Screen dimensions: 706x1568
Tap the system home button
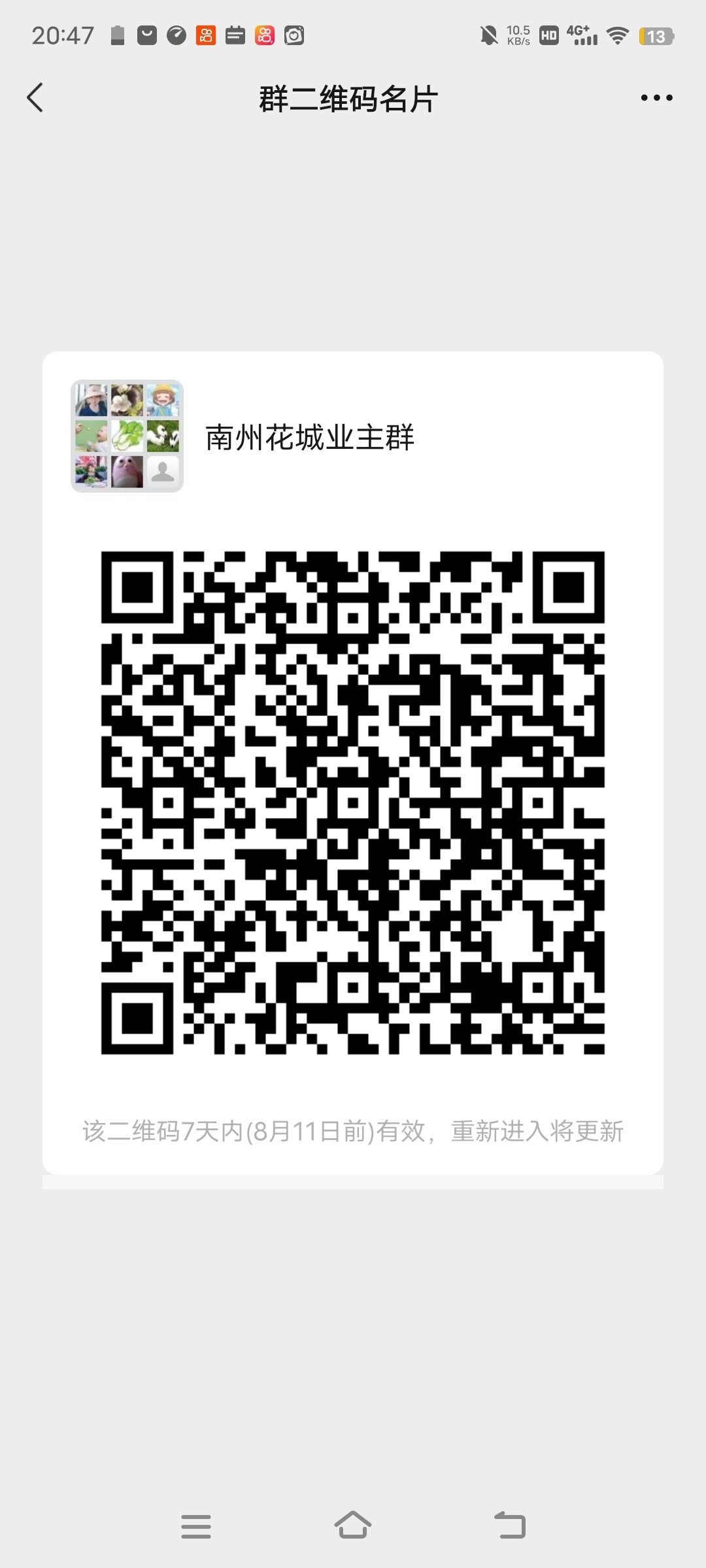(x=353, y=1526)
